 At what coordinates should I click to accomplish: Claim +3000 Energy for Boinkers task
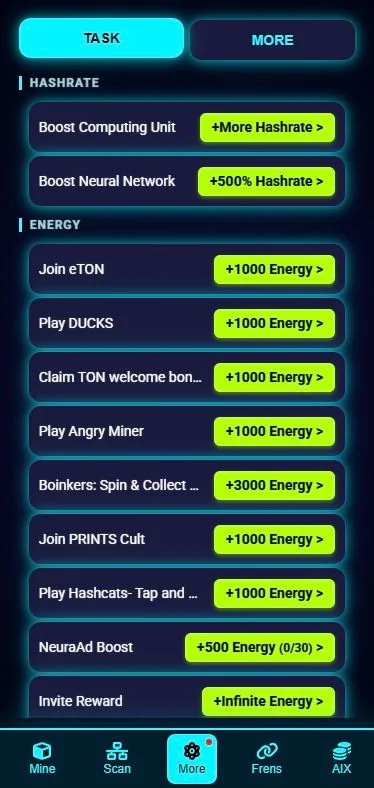[x=274, y=485]
